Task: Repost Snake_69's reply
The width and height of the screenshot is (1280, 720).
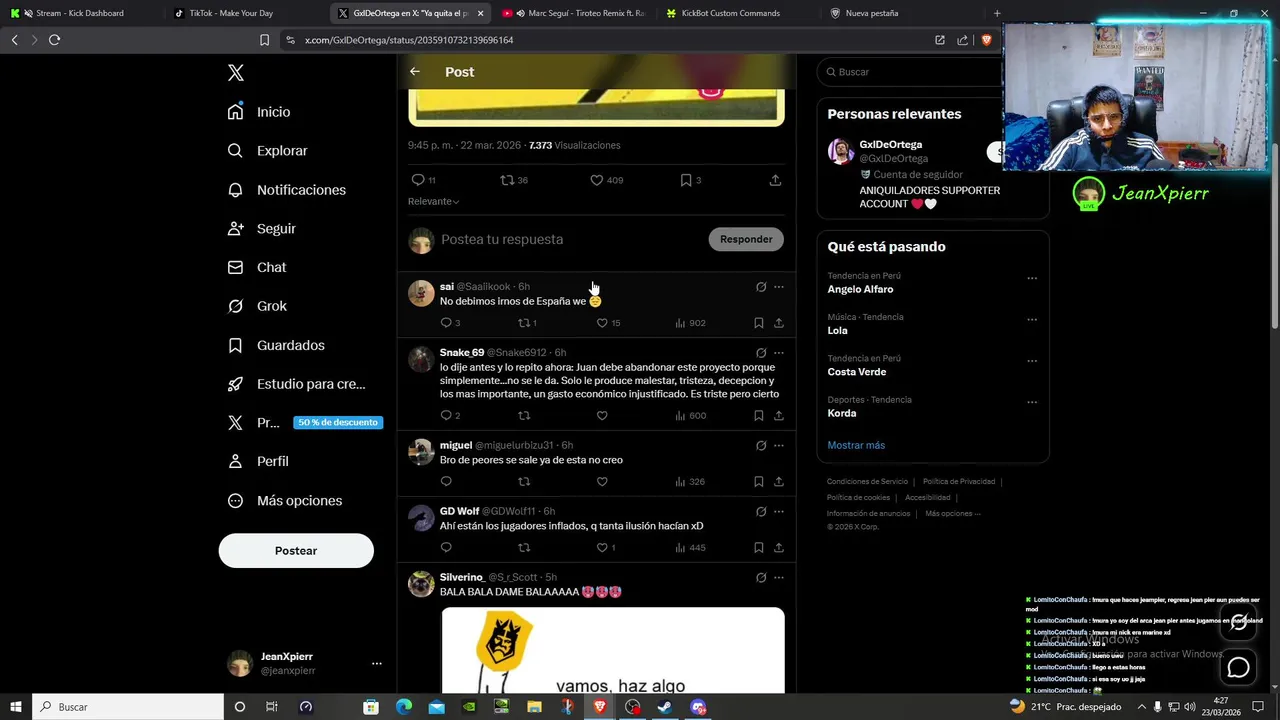Action: (x=524, y=415)
